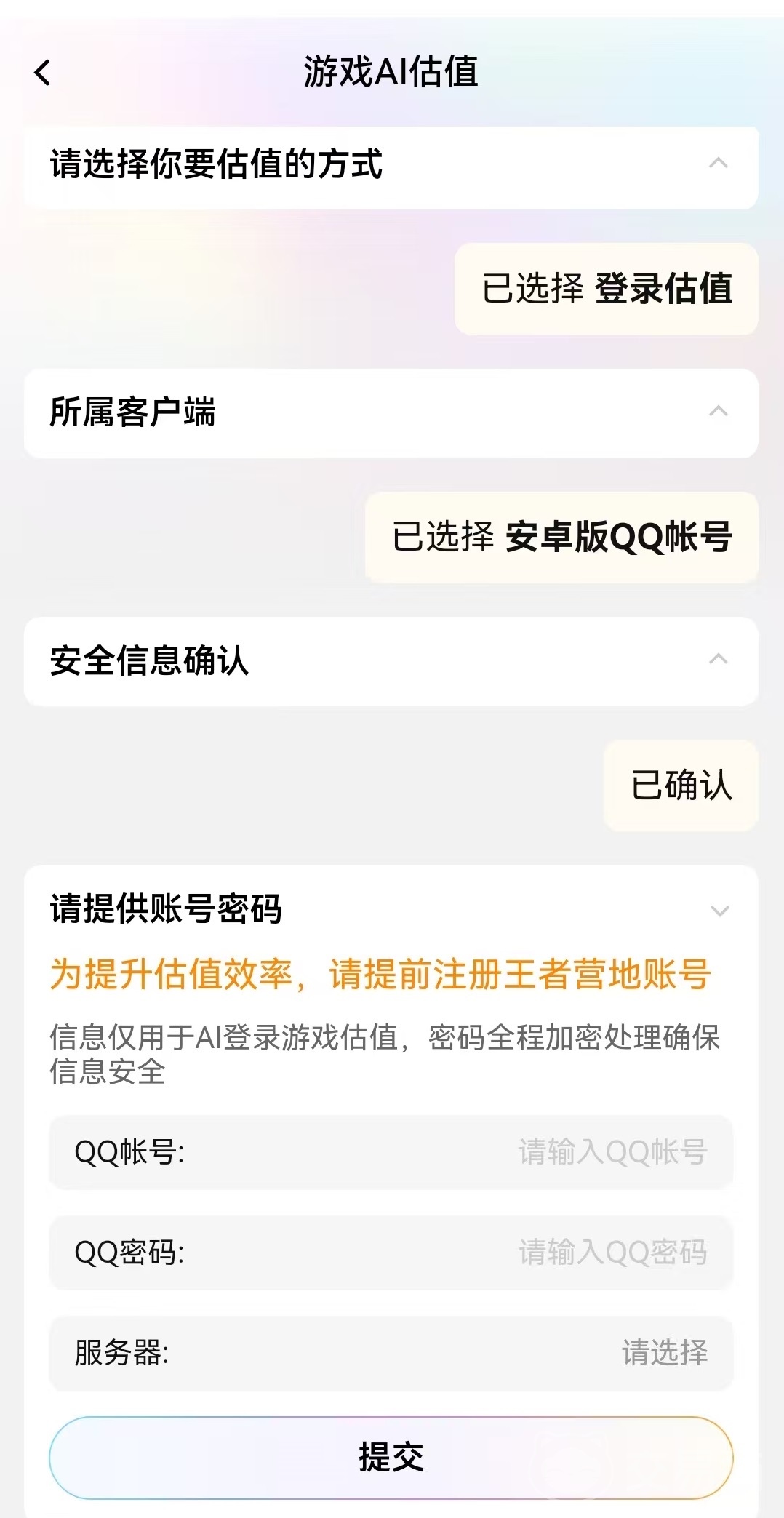Screen dimensions: 784x1518
Task: Expand 所属客户端 section
Action: 718,412
